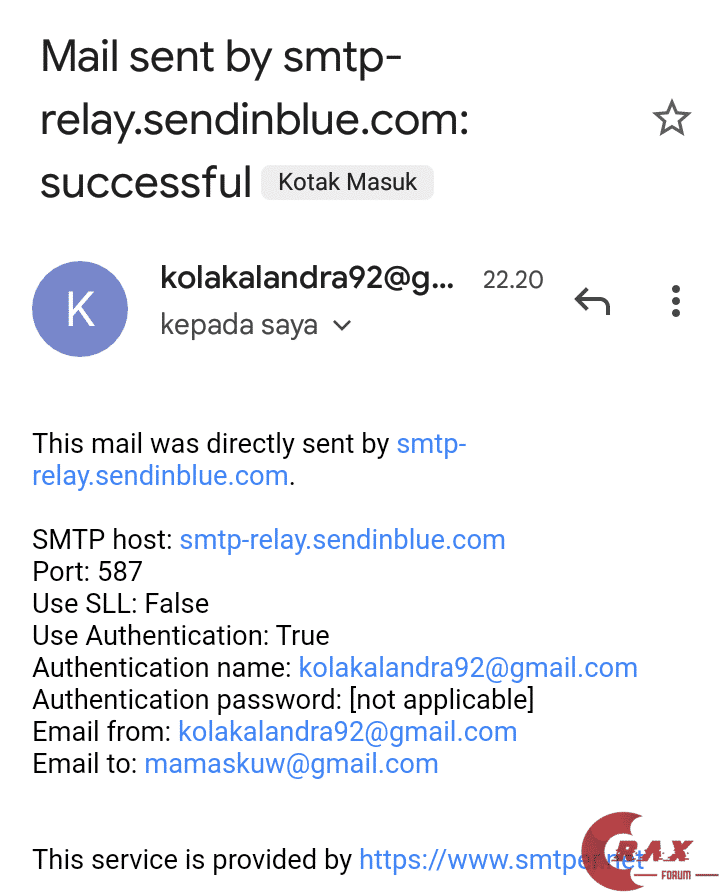Star this email

tap(671, 120)
